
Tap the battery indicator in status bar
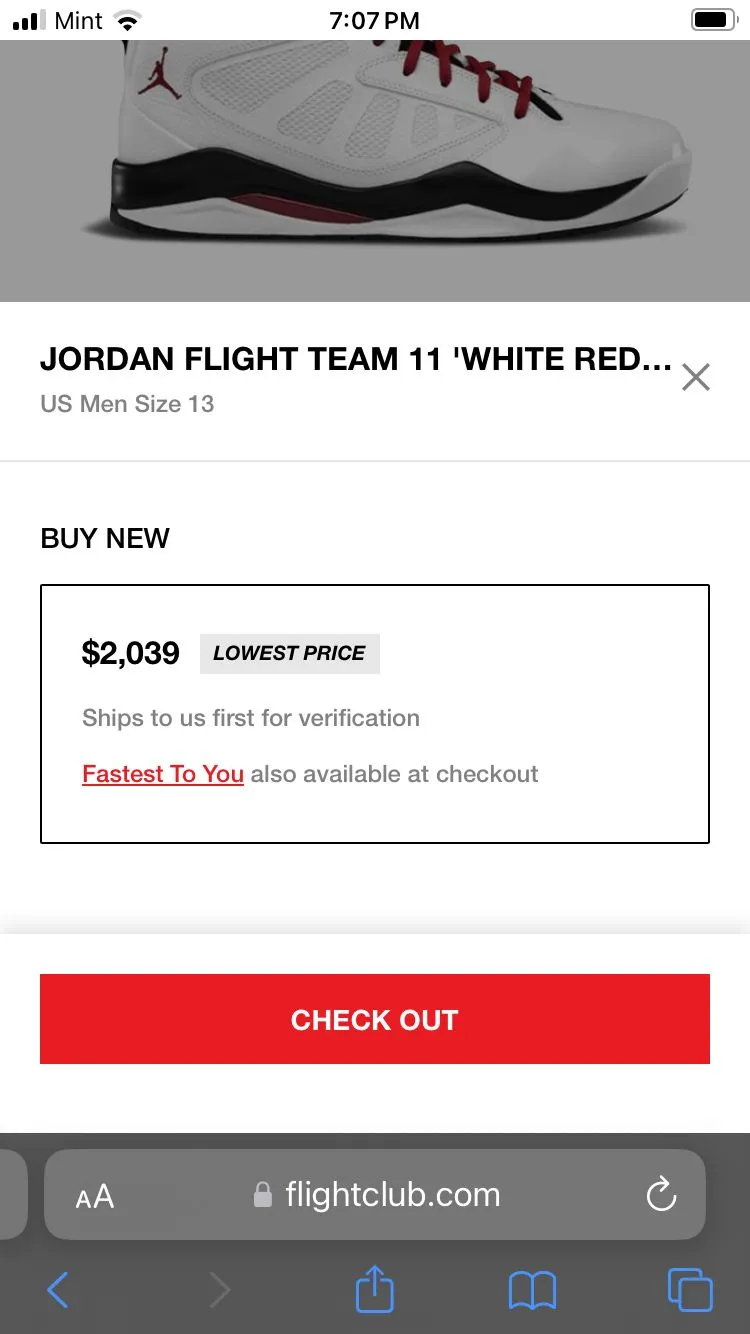[x=712, y=19]
